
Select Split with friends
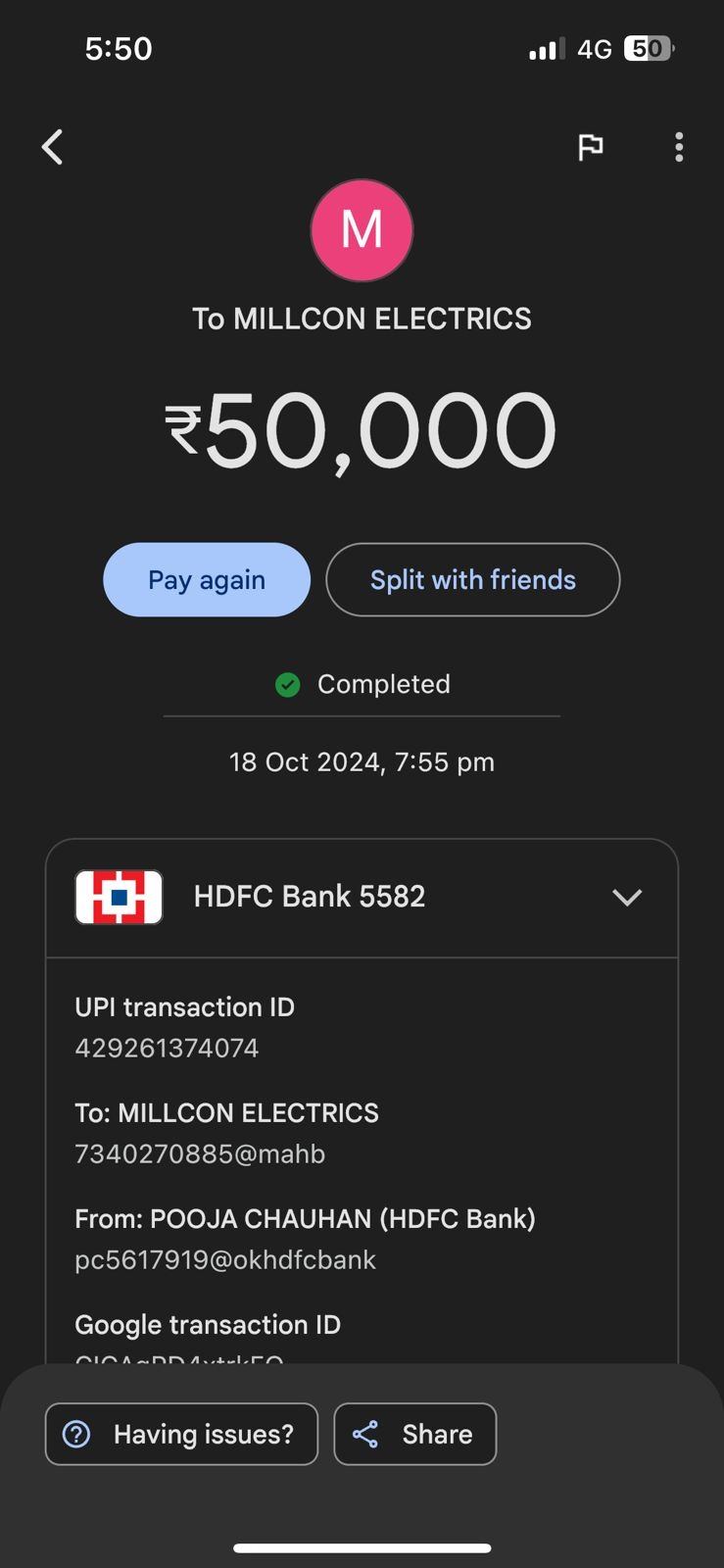pyautogui.click(x=472, y=580)
